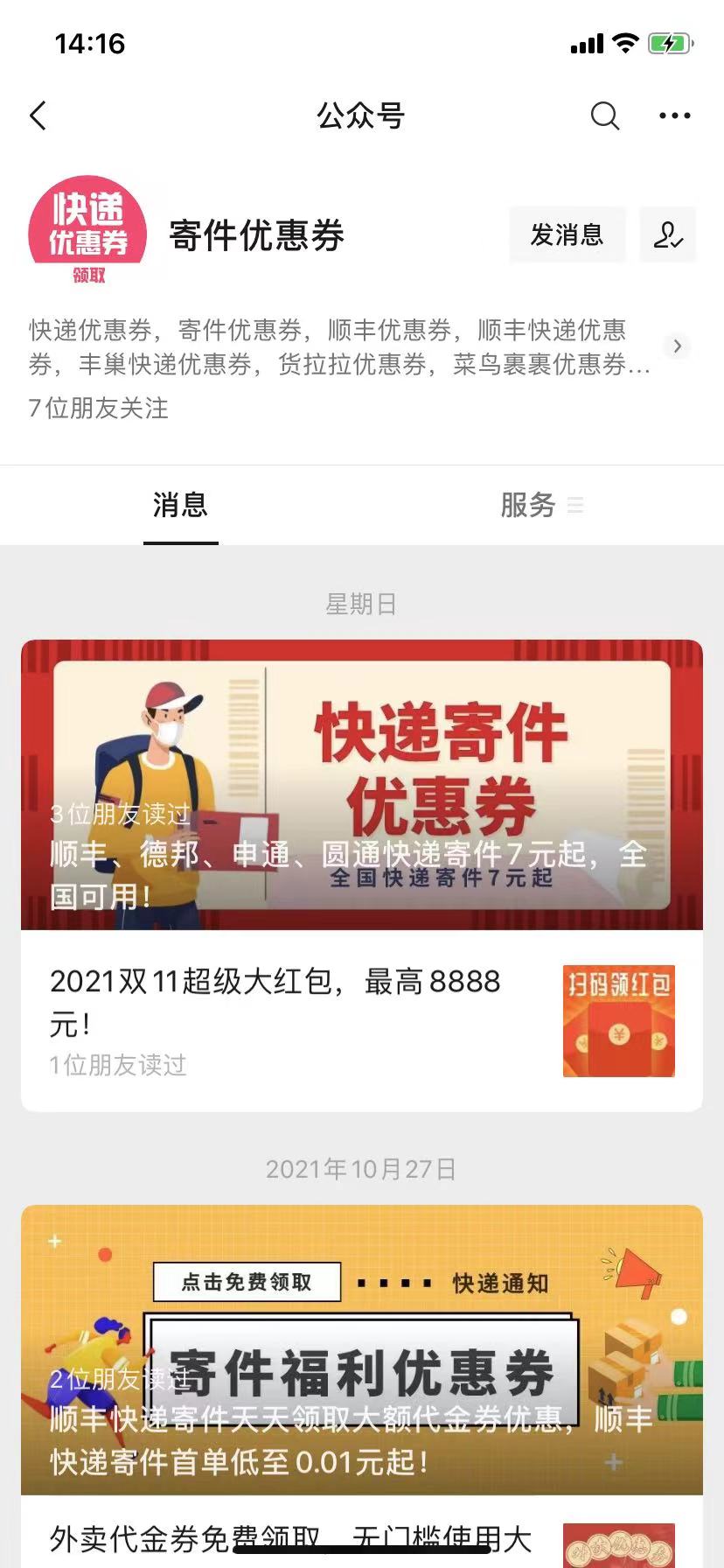
Task: Open the three-dot overflow menu
Action: coord(674,115)
